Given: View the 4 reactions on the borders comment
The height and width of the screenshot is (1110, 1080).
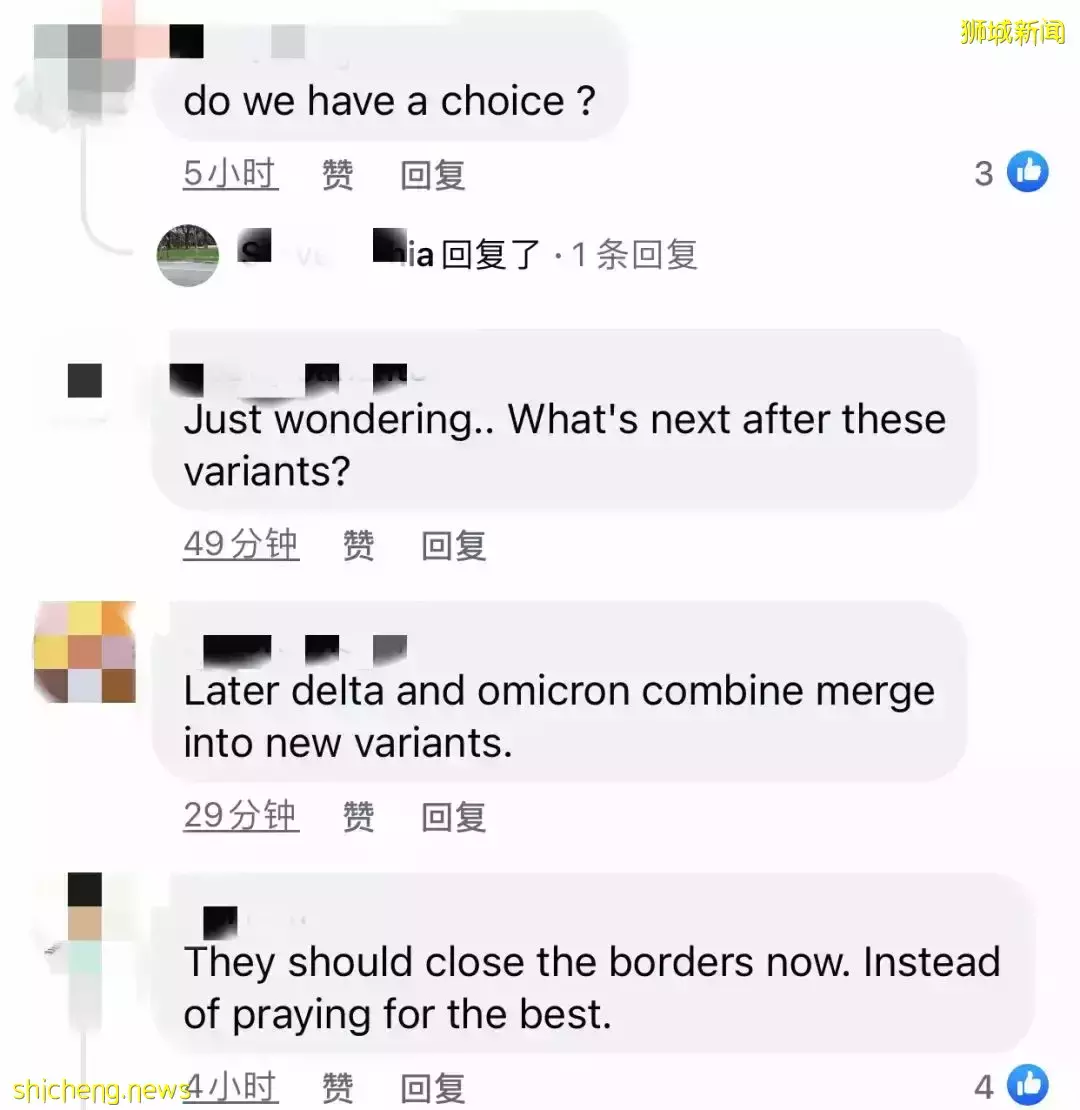Looking at the screenshot, I should pyautogui.click(x=1012, y=1086).
